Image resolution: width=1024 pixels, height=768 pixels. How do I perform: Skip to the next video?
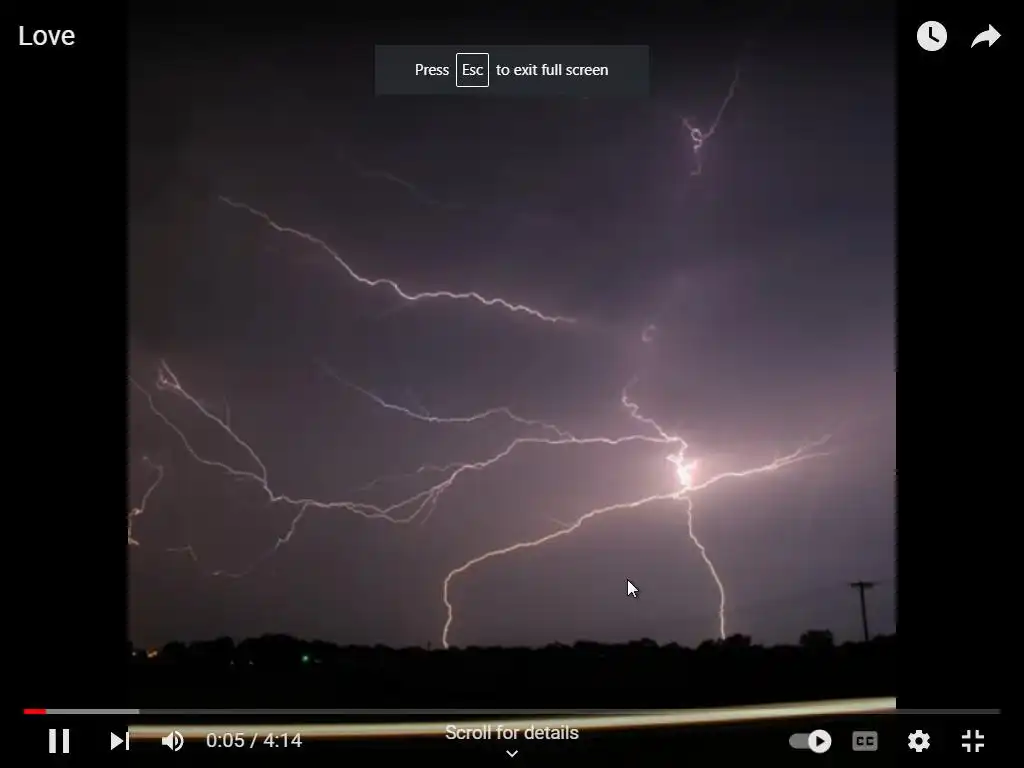[119, 741]
